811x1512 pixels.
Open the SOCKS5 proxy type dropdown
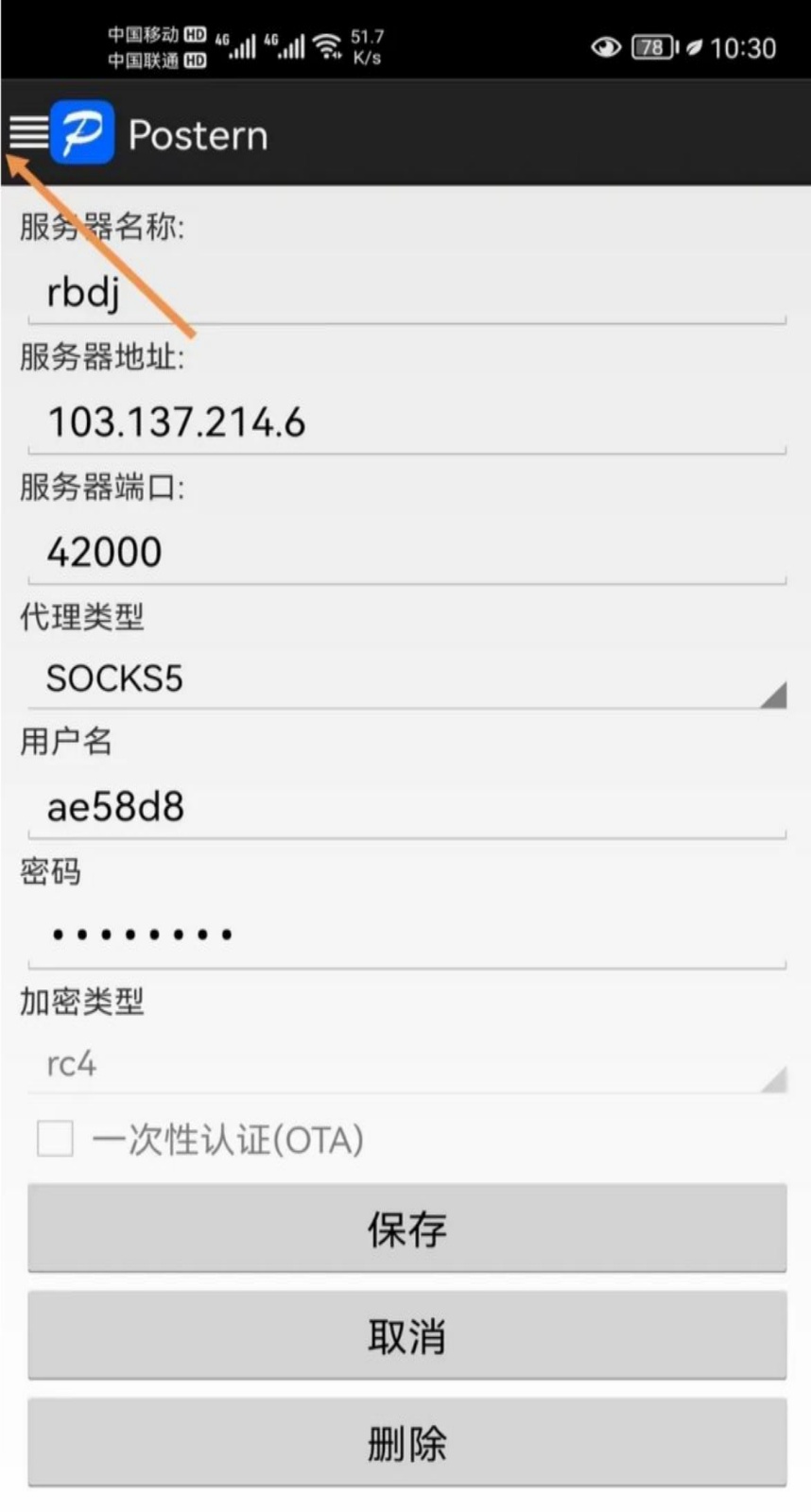point(406,679)
